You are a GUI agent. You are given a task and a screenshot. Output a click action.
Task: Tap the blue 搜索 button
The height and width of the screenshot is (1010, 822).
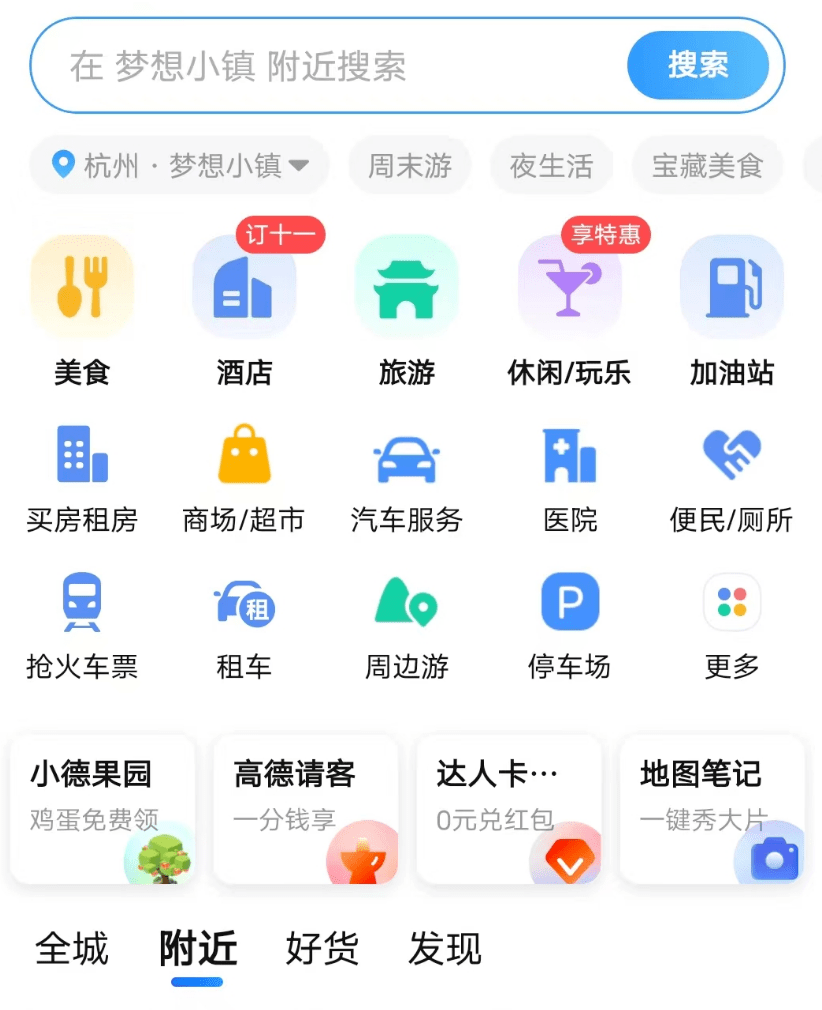[697, 66]
